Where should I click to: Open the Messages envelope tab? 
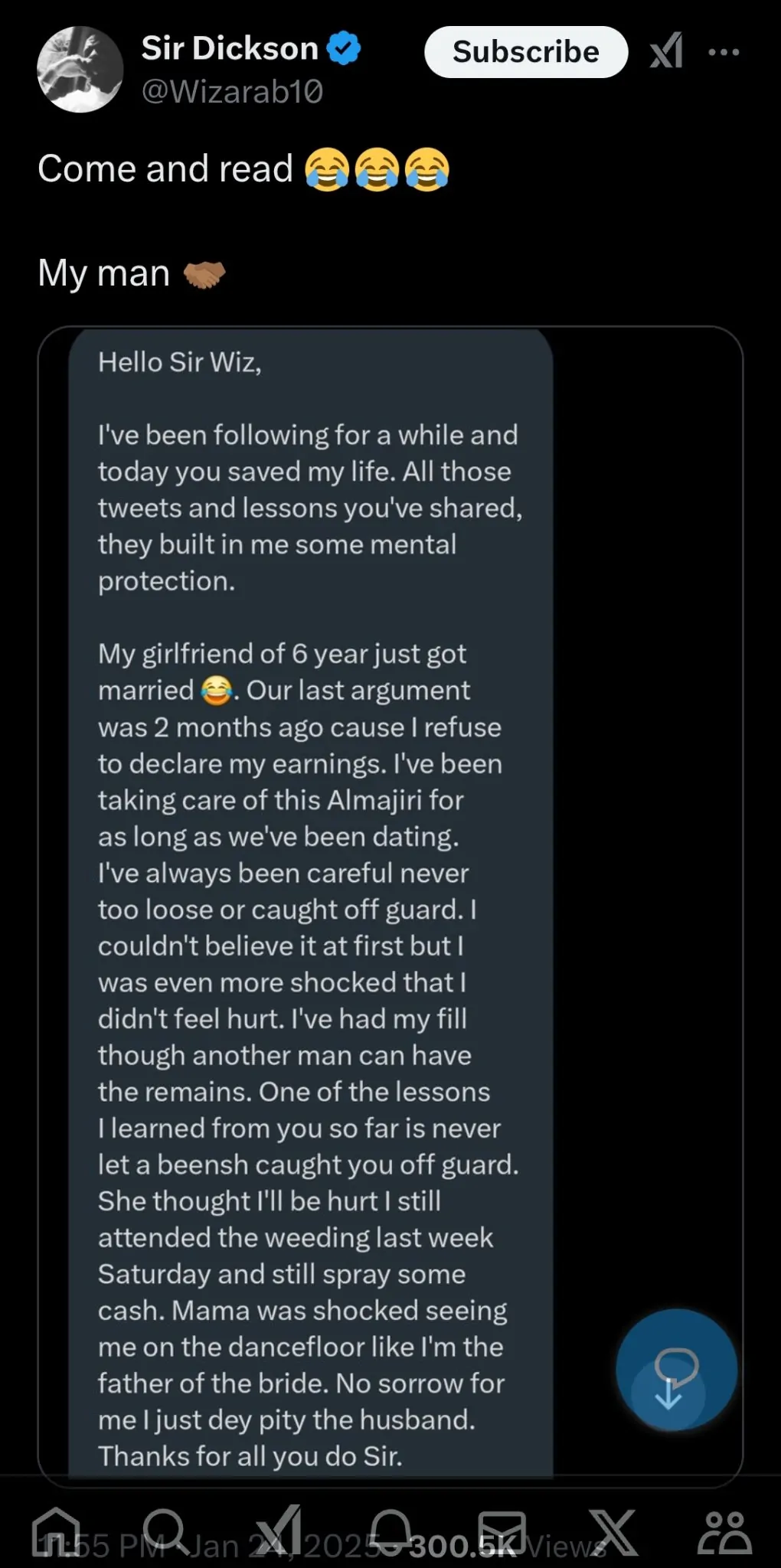(502, 1532)
